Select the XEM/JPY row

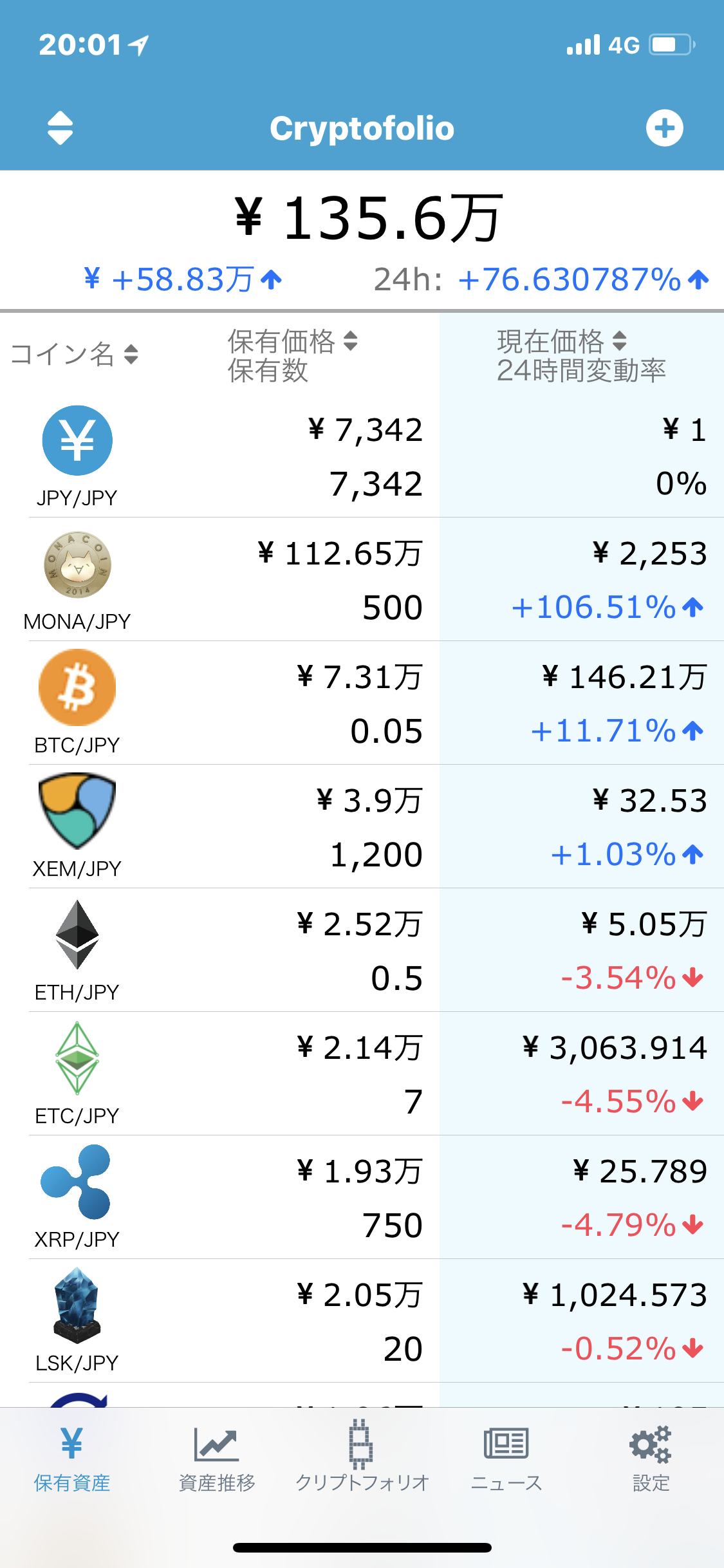(x=362, y=826)
